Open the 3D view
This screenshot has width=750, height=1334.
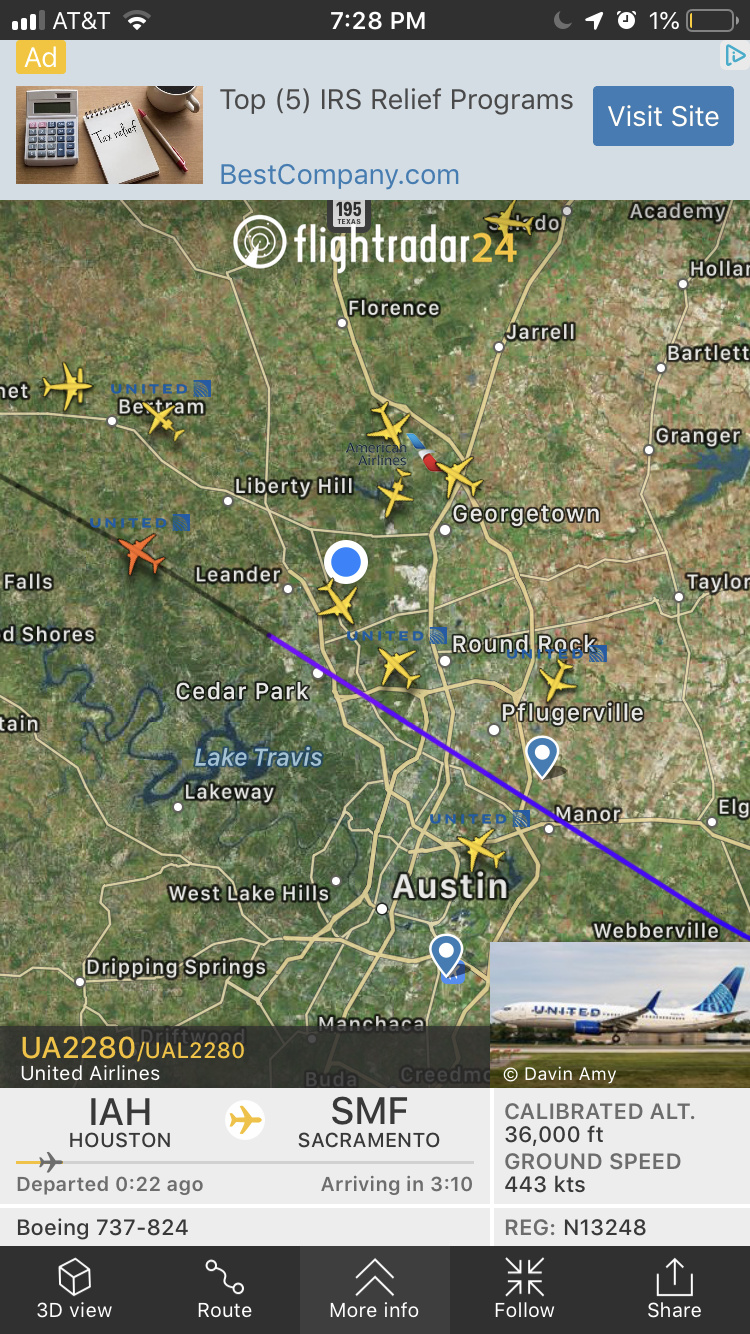click(74, 1289)
